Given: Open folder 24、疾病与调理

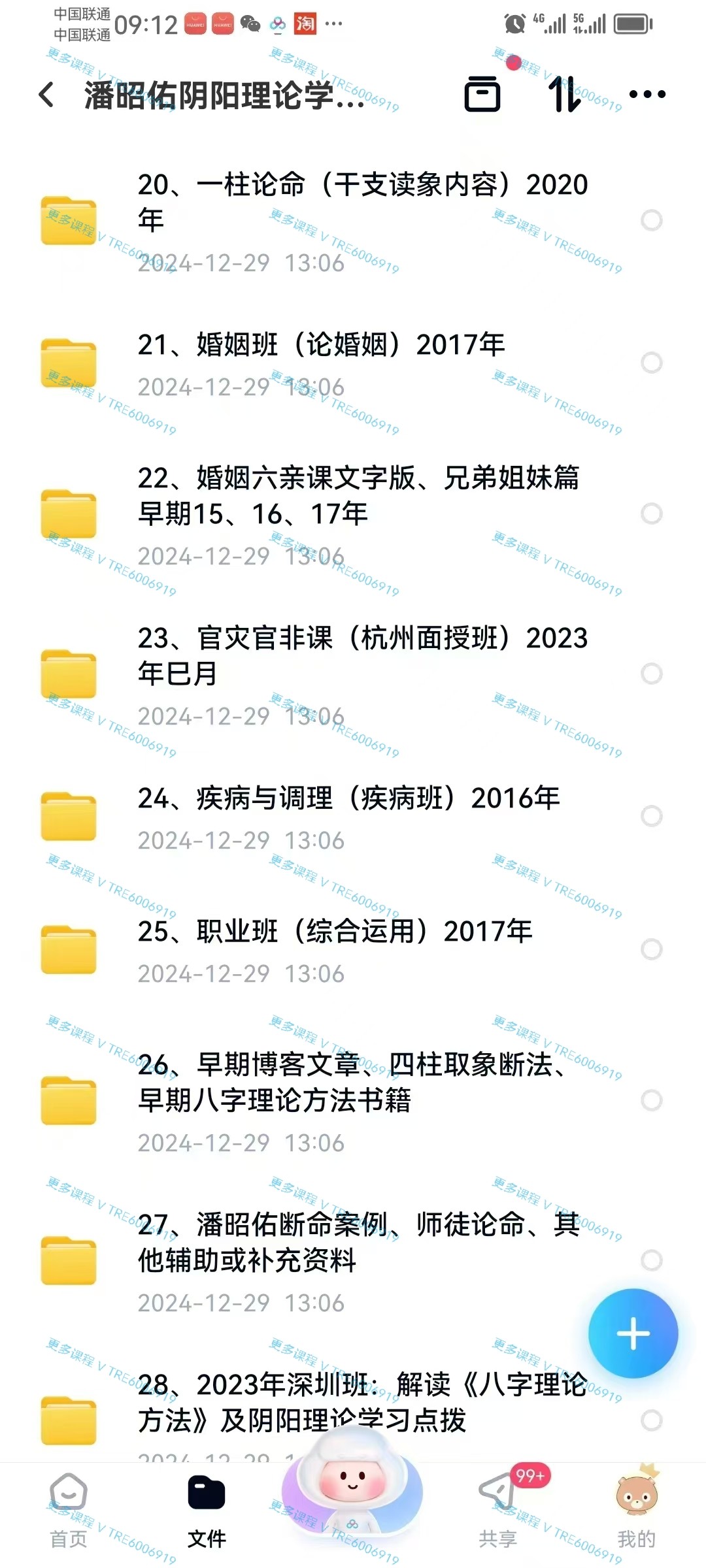Looking at the screenshot, I should pyautogui.click(x=353, y=817).
